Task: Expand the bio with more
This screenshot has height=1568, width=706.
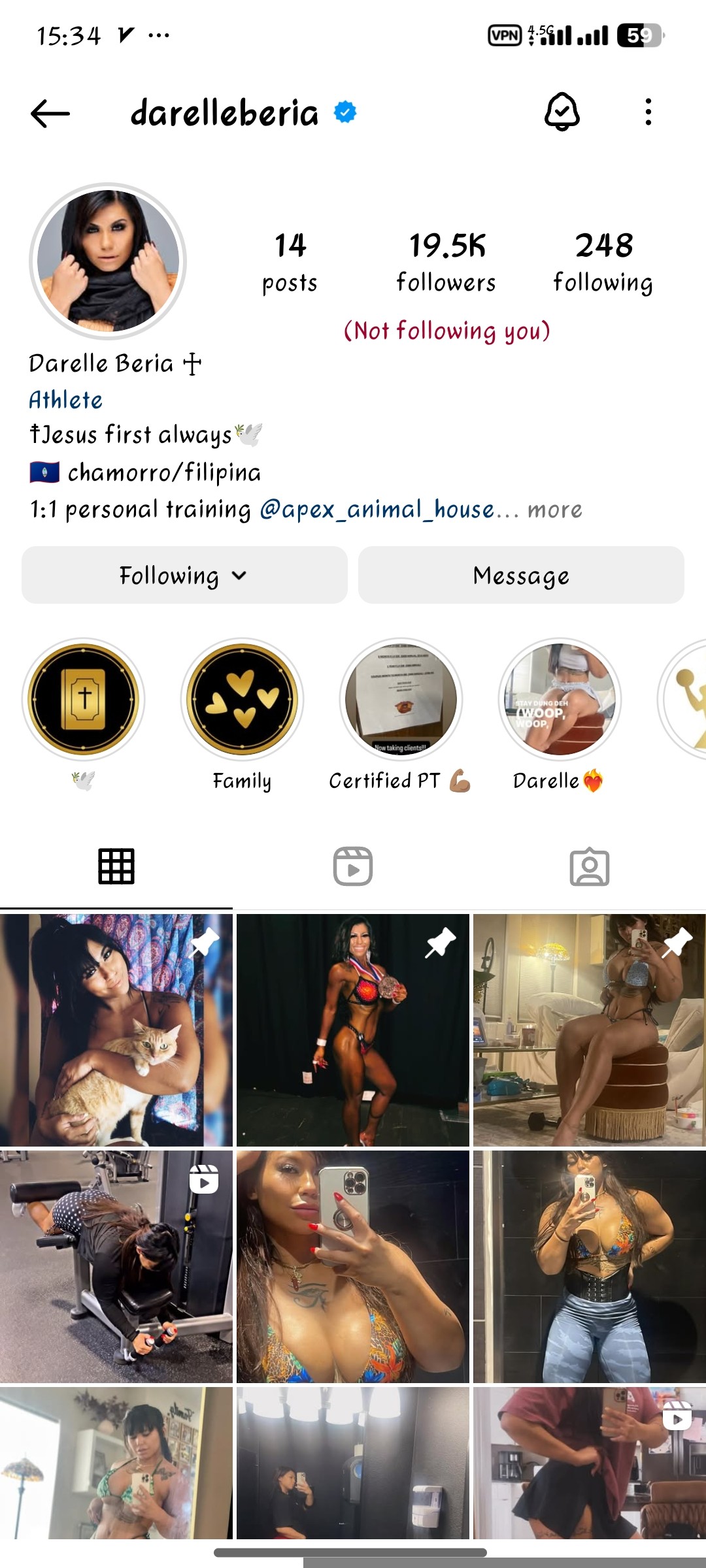Action: click(555, 510)
